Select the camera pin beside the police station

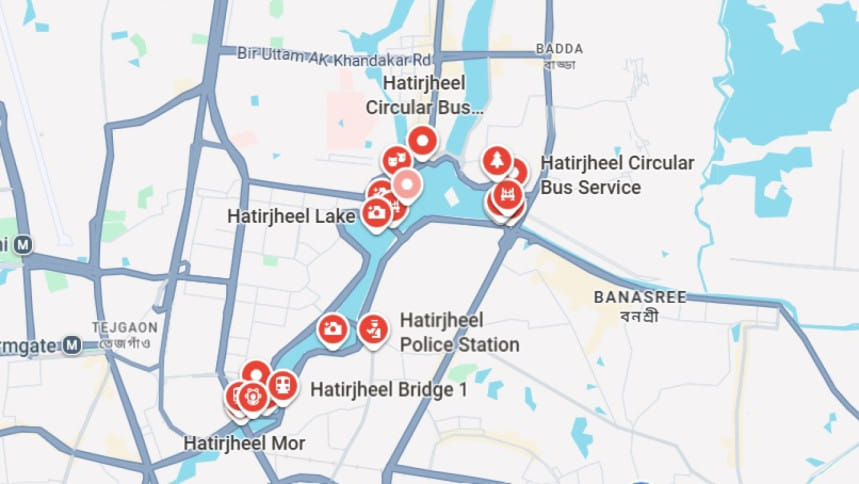[x=333, y=327]
